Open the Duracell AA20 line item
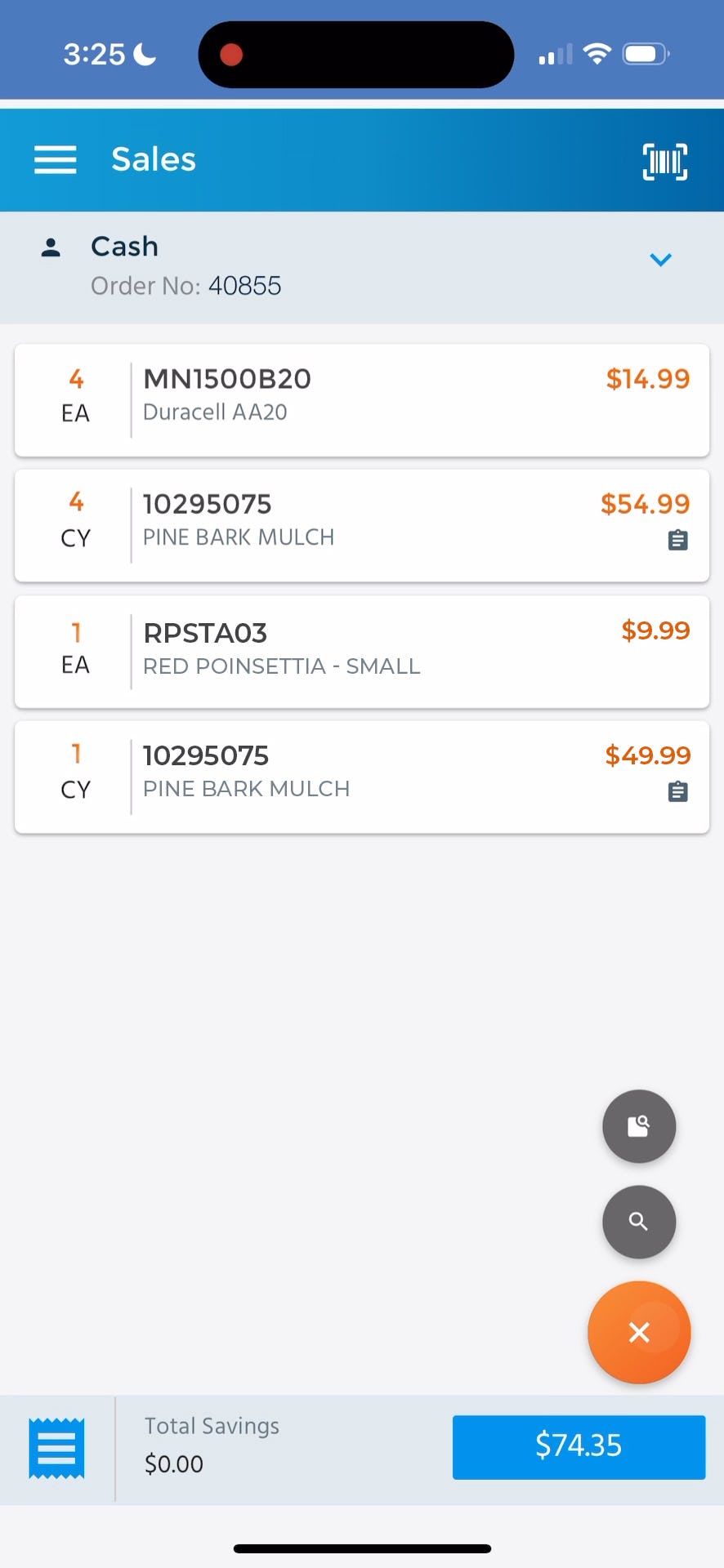This screenshot has height=1568, width=724. coord(361,400)
